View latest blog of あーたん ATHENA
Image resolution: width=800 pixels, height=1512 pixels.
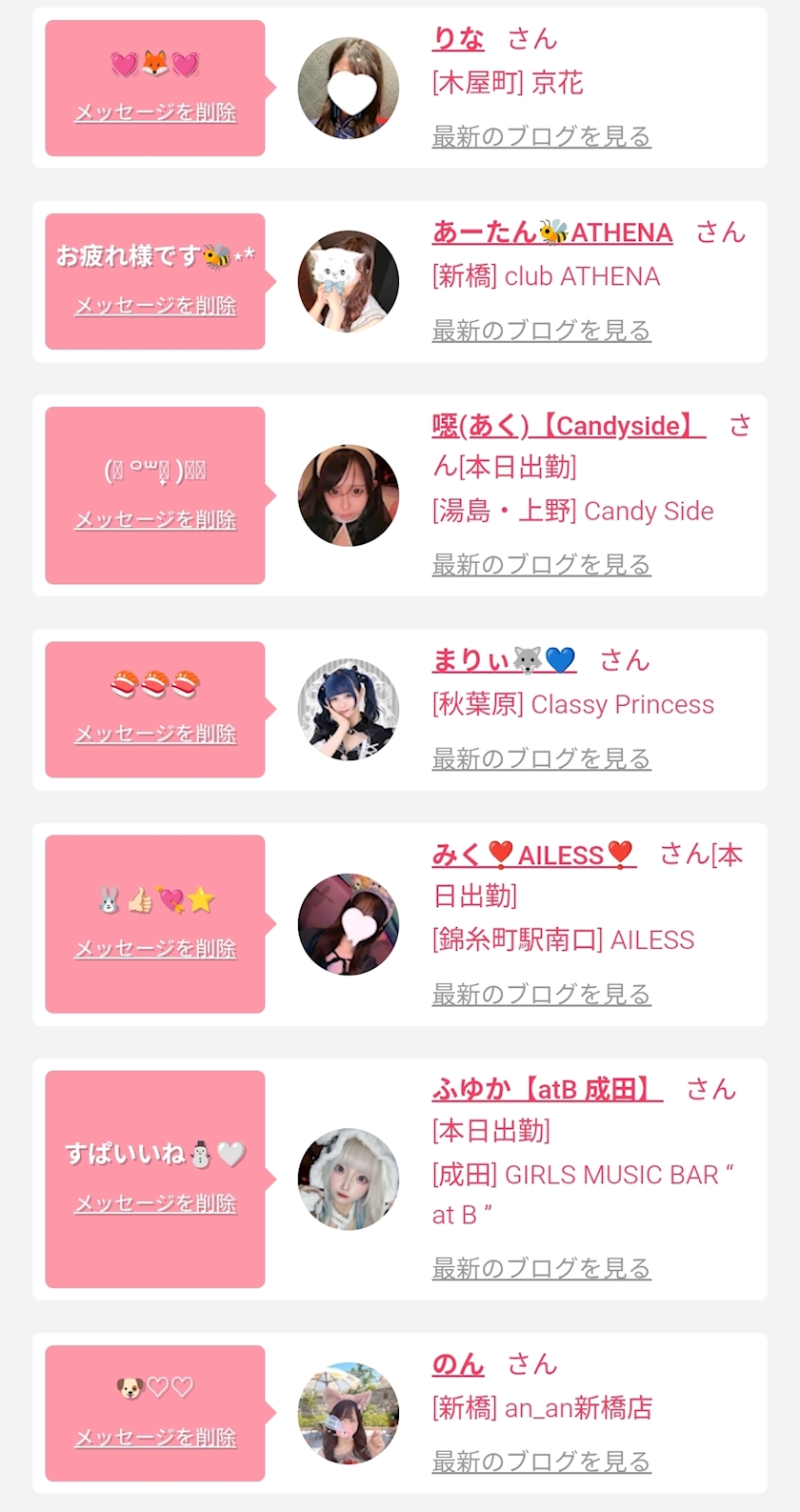tap(541, 331)
